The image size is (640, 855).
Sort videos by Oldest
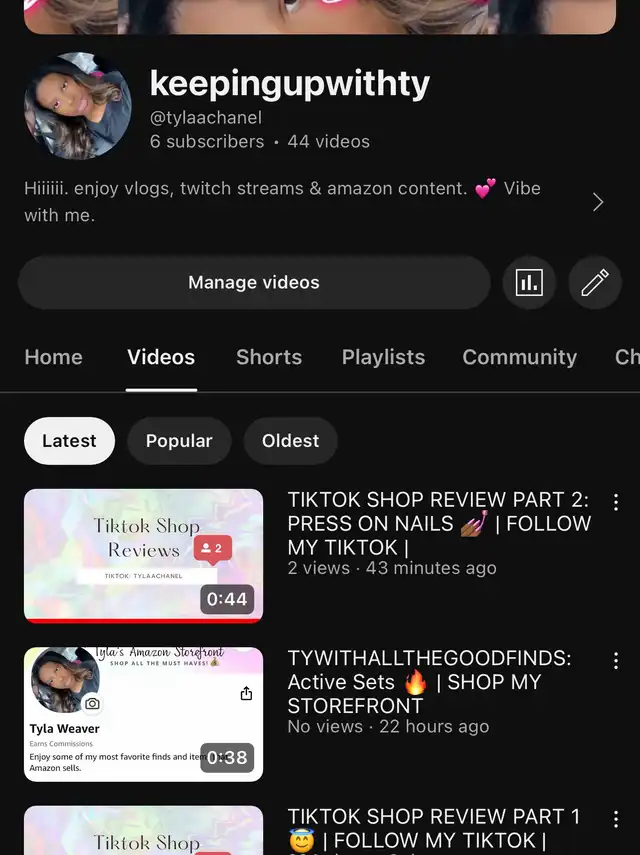291,441
